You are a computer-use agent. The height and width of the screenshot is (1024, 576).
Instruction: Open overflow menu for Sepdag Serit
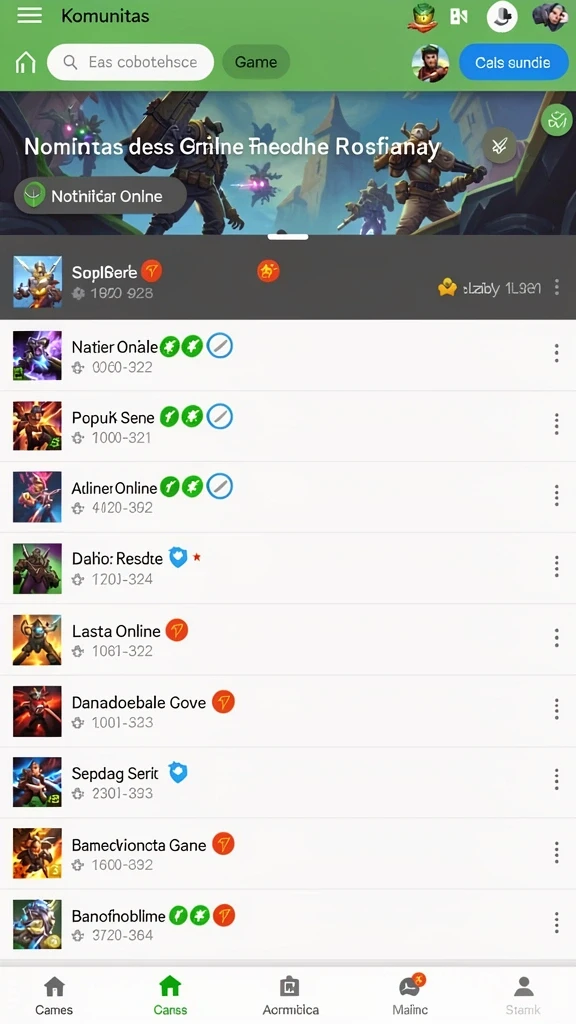556,779
